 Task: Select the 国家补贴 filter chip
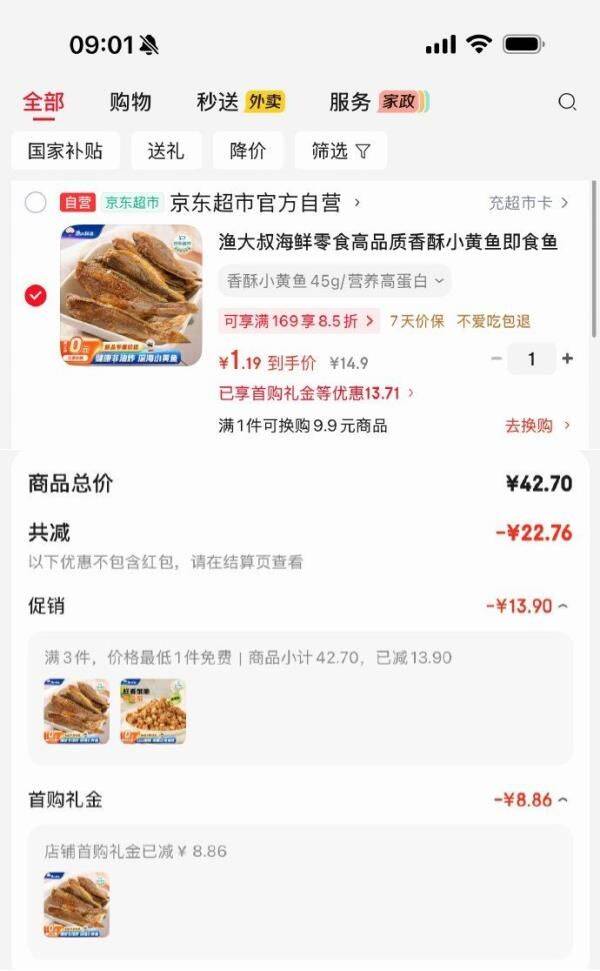[x=66, y=151]
